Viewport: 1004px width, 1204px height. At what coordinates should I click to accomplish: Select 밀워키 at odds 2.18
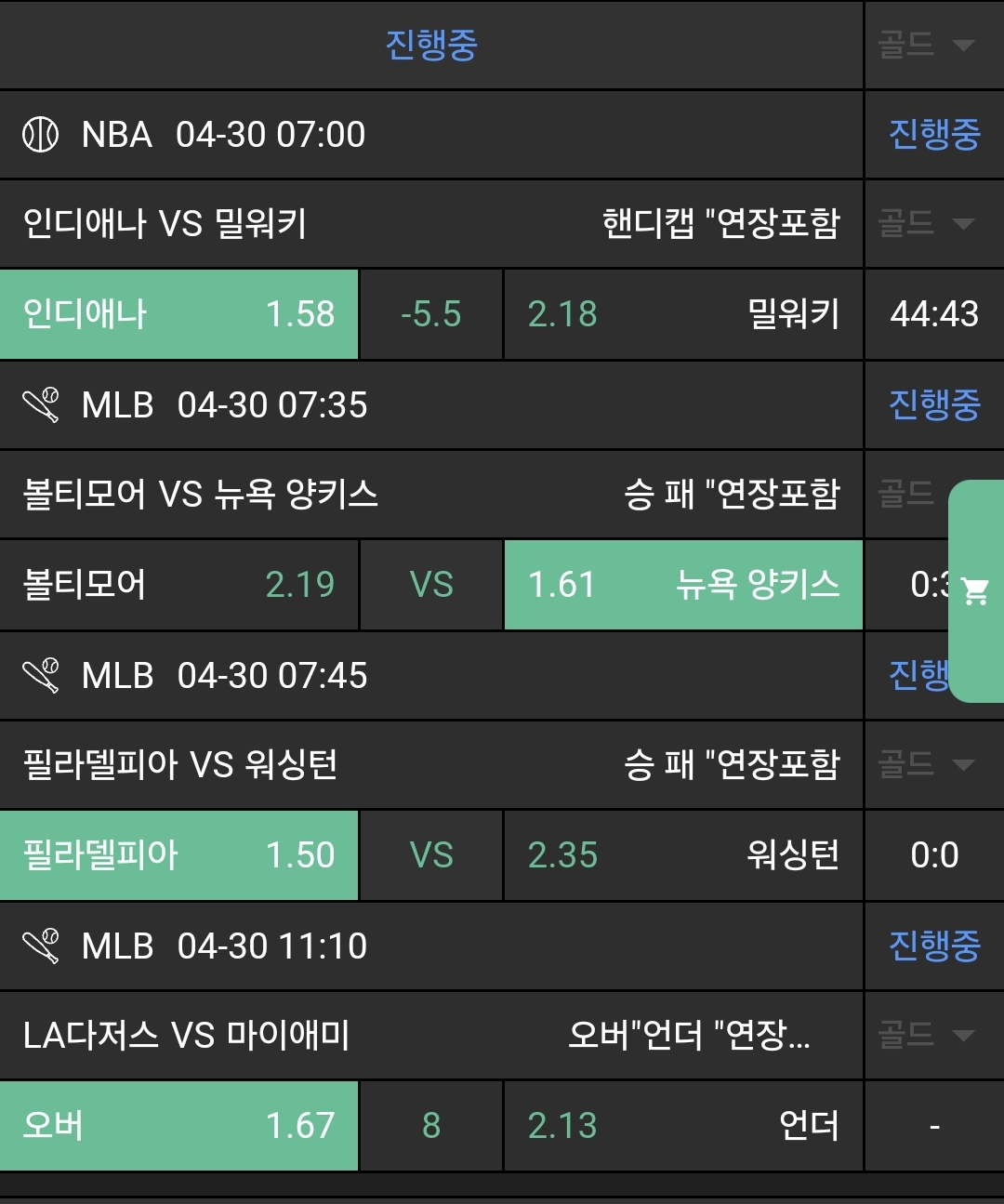click(683, 314)
